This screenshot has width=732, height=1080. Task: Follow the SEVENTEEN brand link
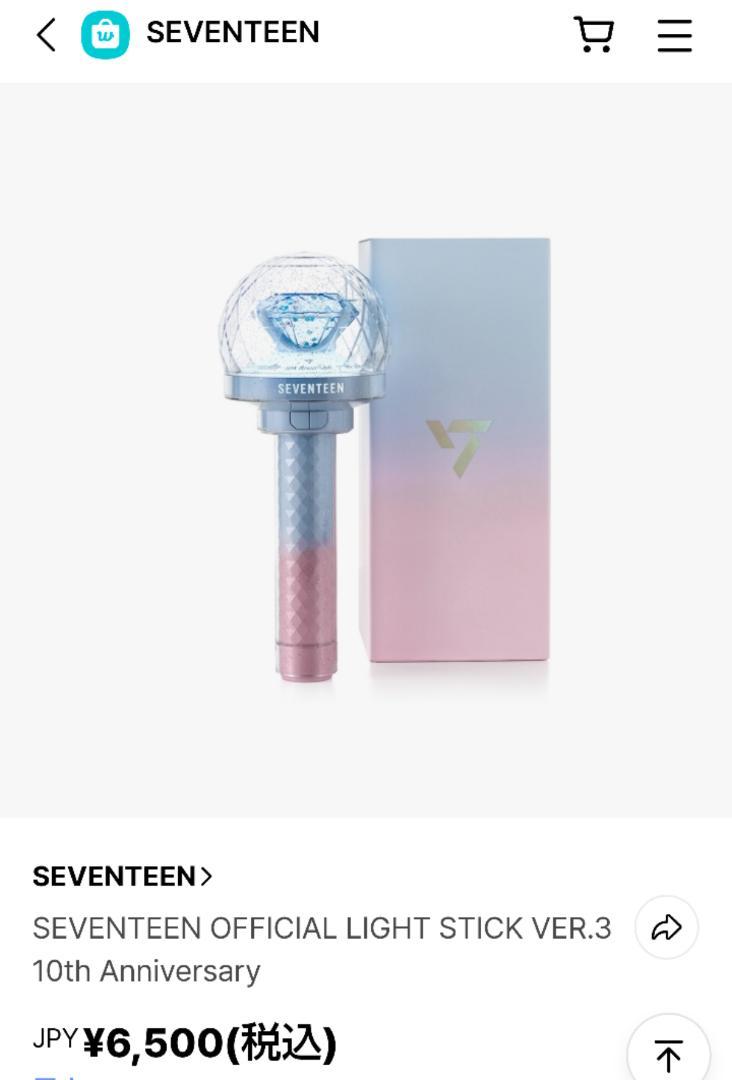point(113,876)
